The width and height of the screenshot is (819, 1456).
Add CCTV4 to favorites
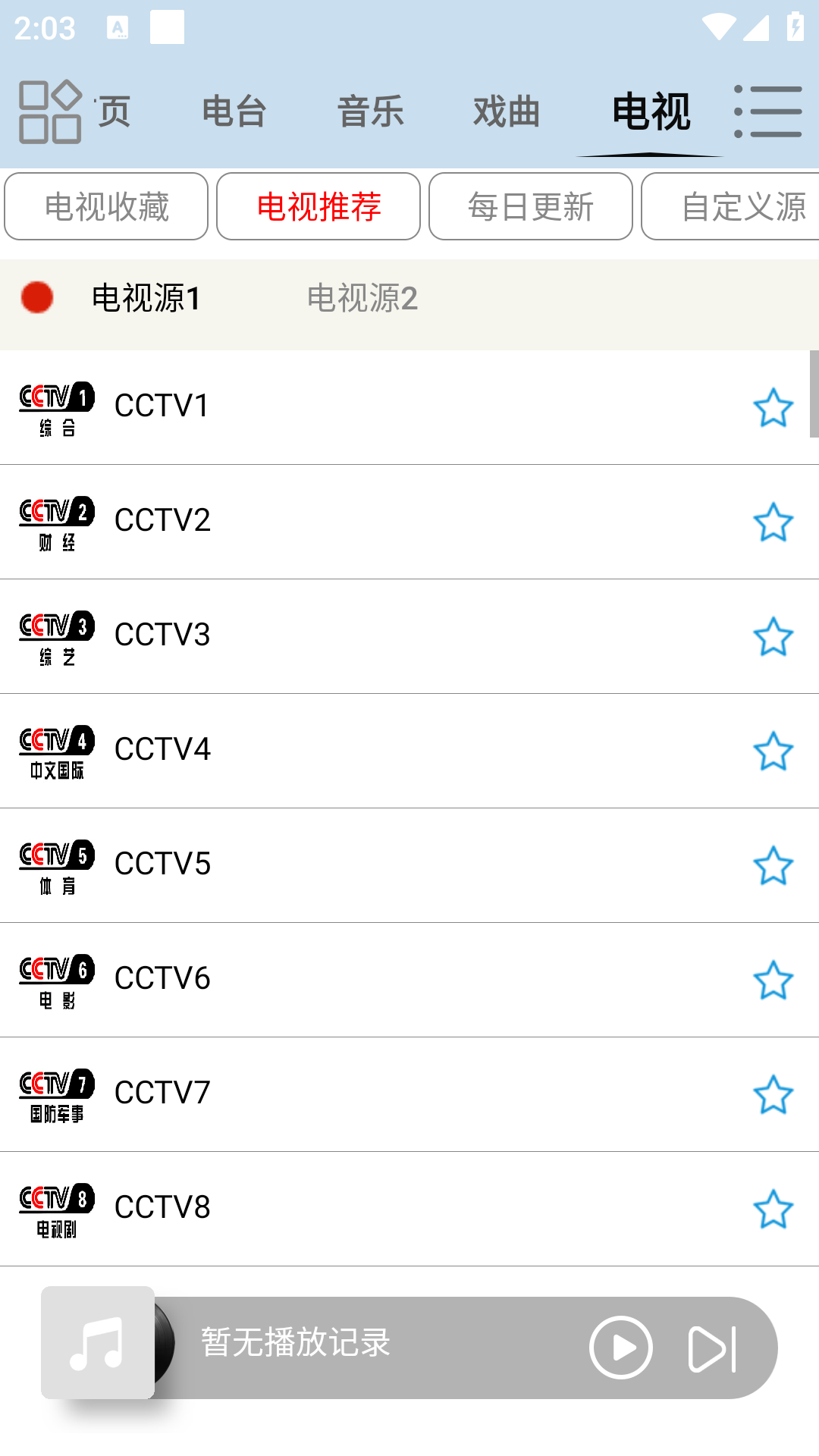(773, 752)
